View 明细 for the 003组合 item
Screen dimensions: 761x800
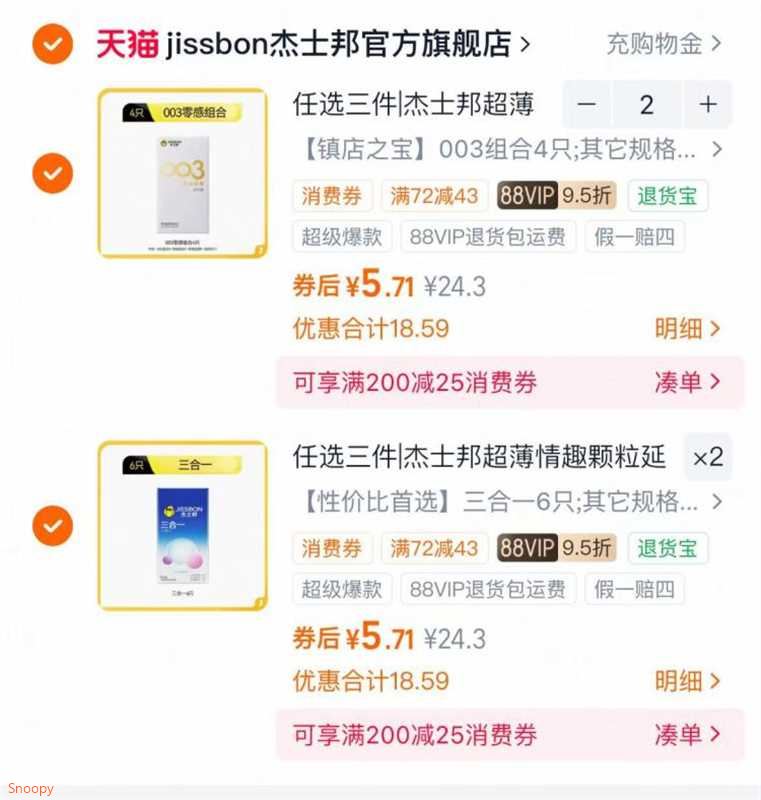(x=687, y=328)
